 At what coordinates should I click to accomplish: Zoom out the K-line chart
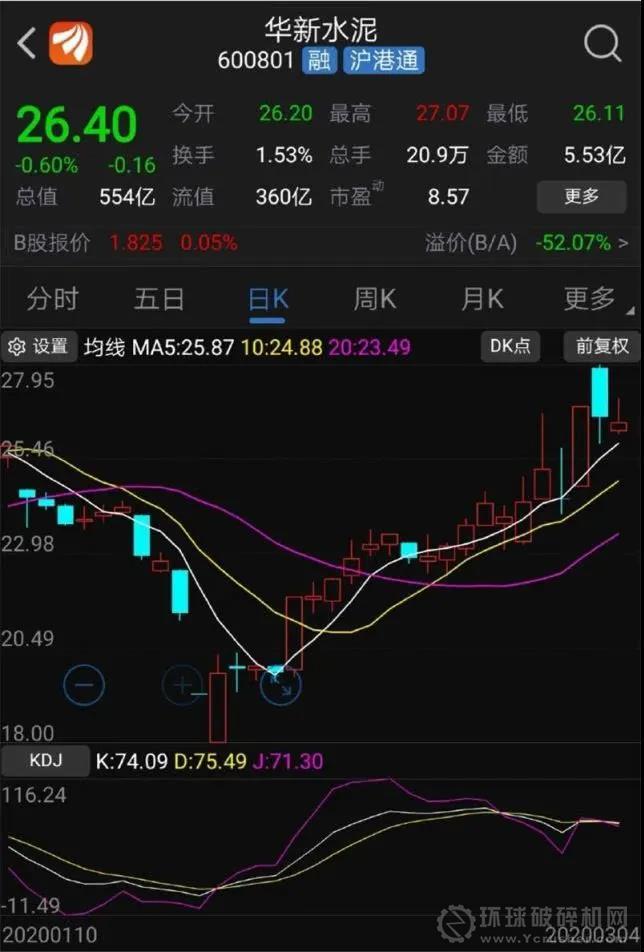[x=84, y=685]
